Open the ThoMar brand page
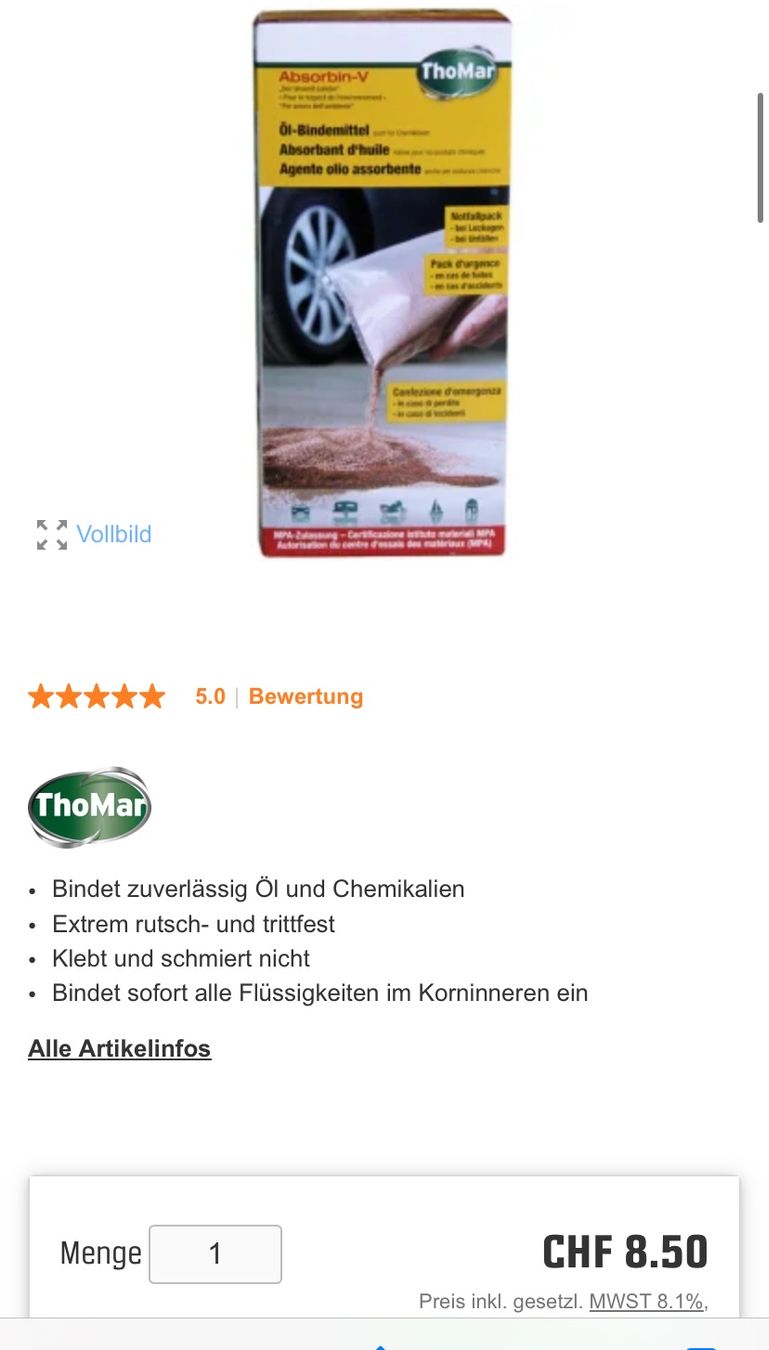 (89, 807)
